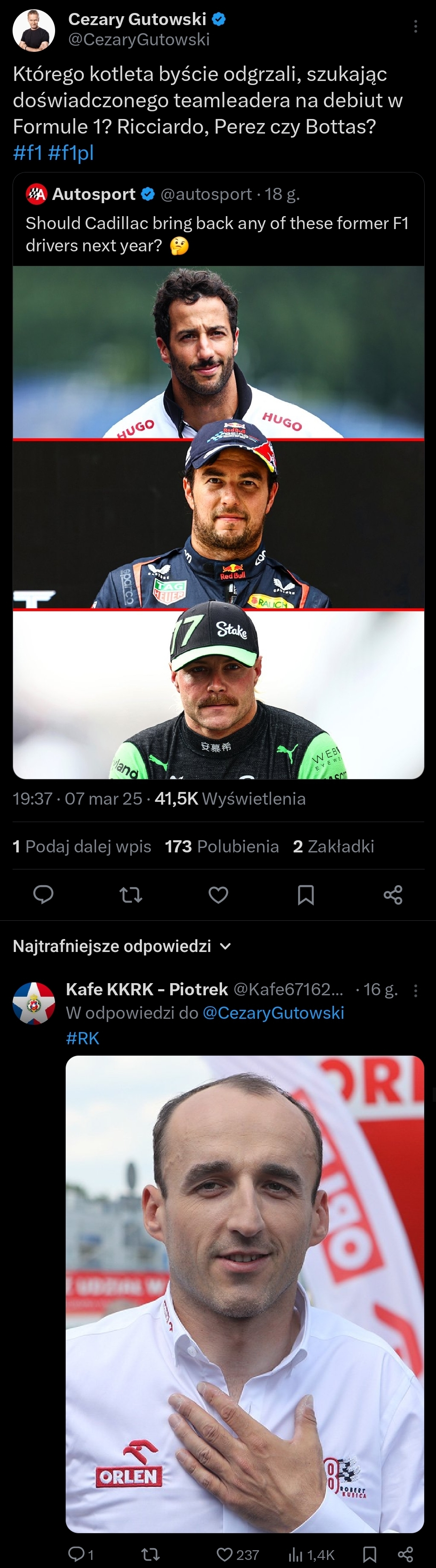Viewport: 436px width, 1568px height.
Task: Open the #f1 hashtag
Action: click(x=28, y=152)
